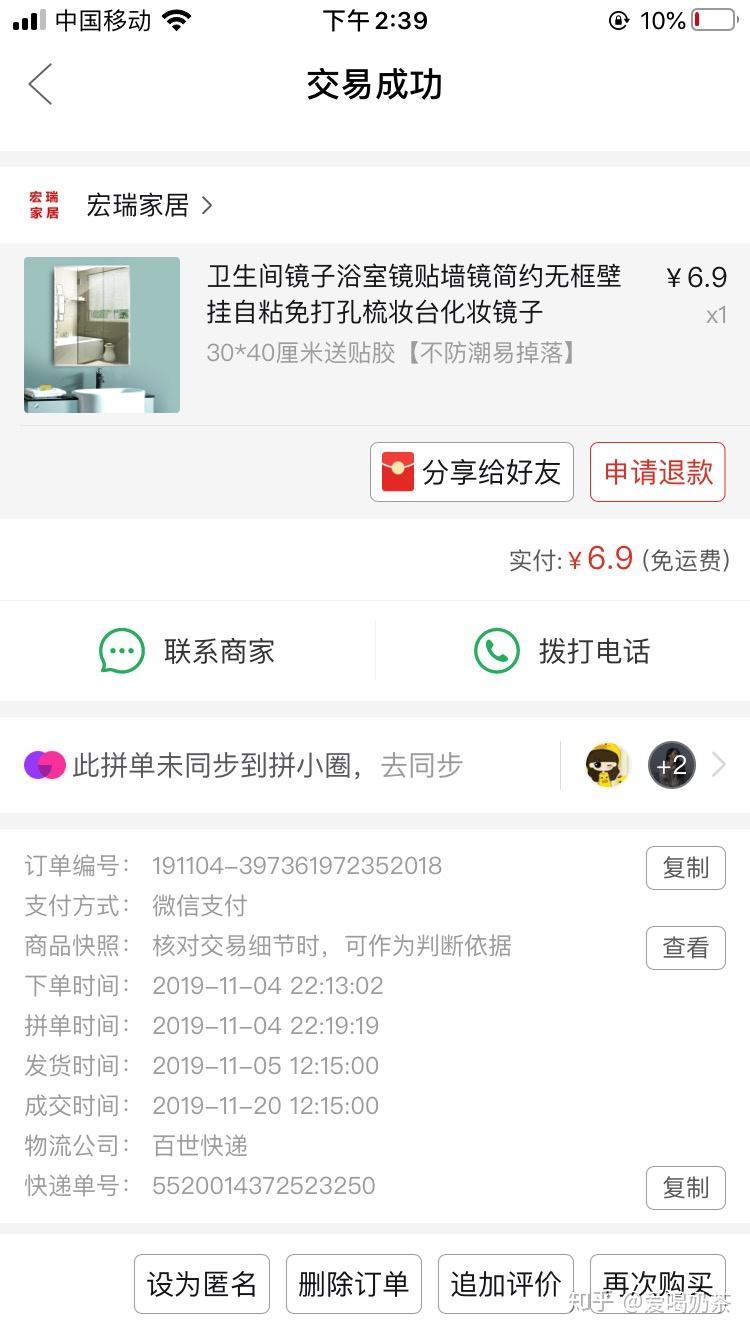Open 拼小圈 details via right-side chevron
This screenshot has height=1334, width=750.
click(x=718, y=765)
